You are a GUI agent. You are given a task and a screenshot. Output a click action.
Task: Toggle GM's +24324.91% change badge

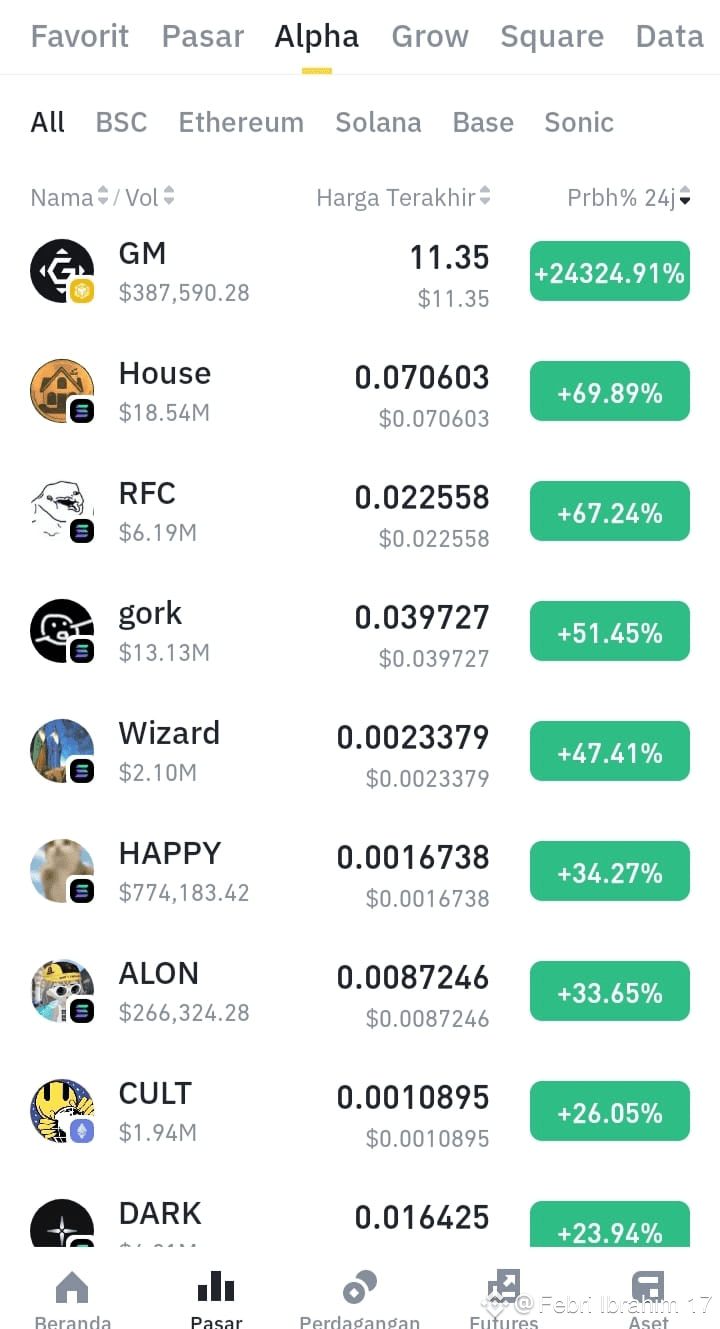tap(609, 270)
